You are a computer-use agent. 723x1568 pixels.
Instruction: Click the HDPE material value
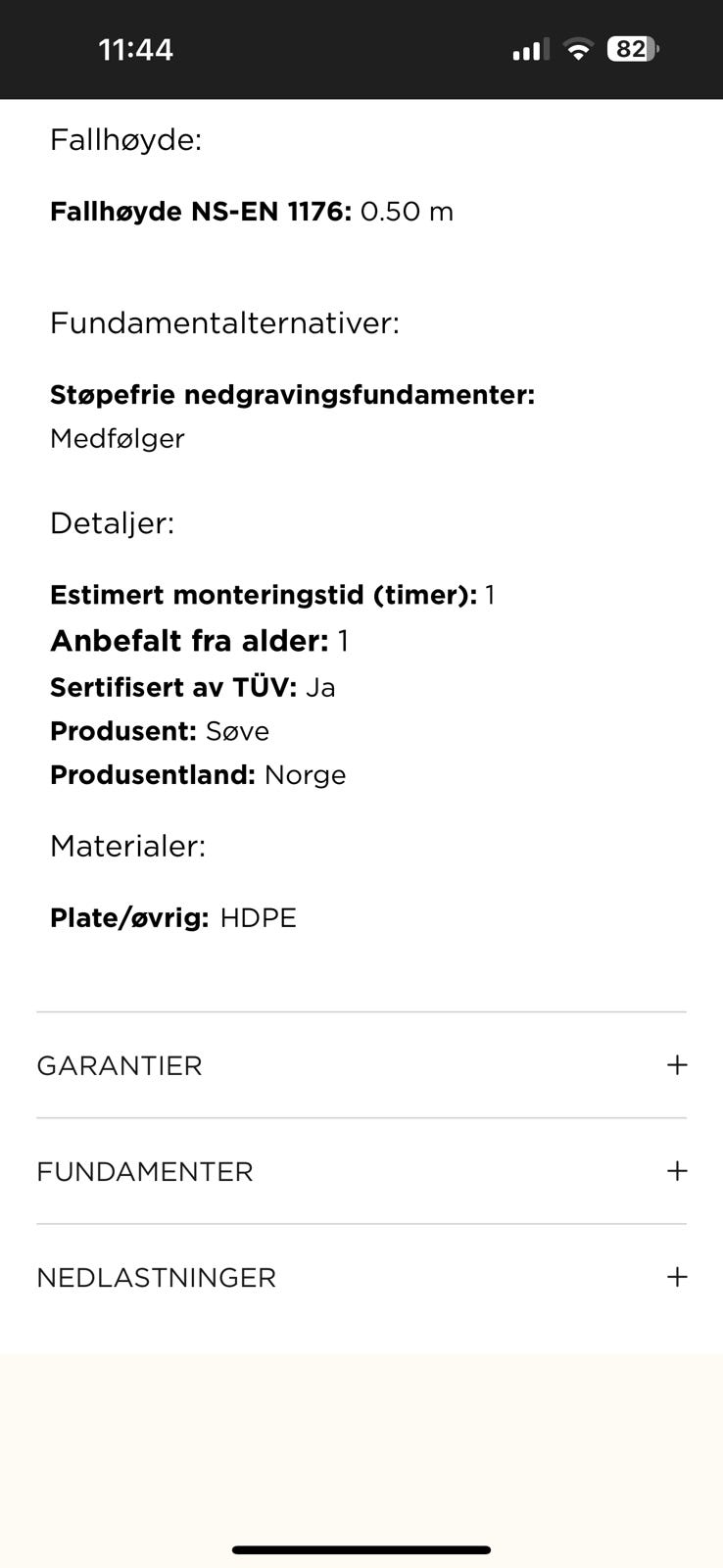coord(259,918)
